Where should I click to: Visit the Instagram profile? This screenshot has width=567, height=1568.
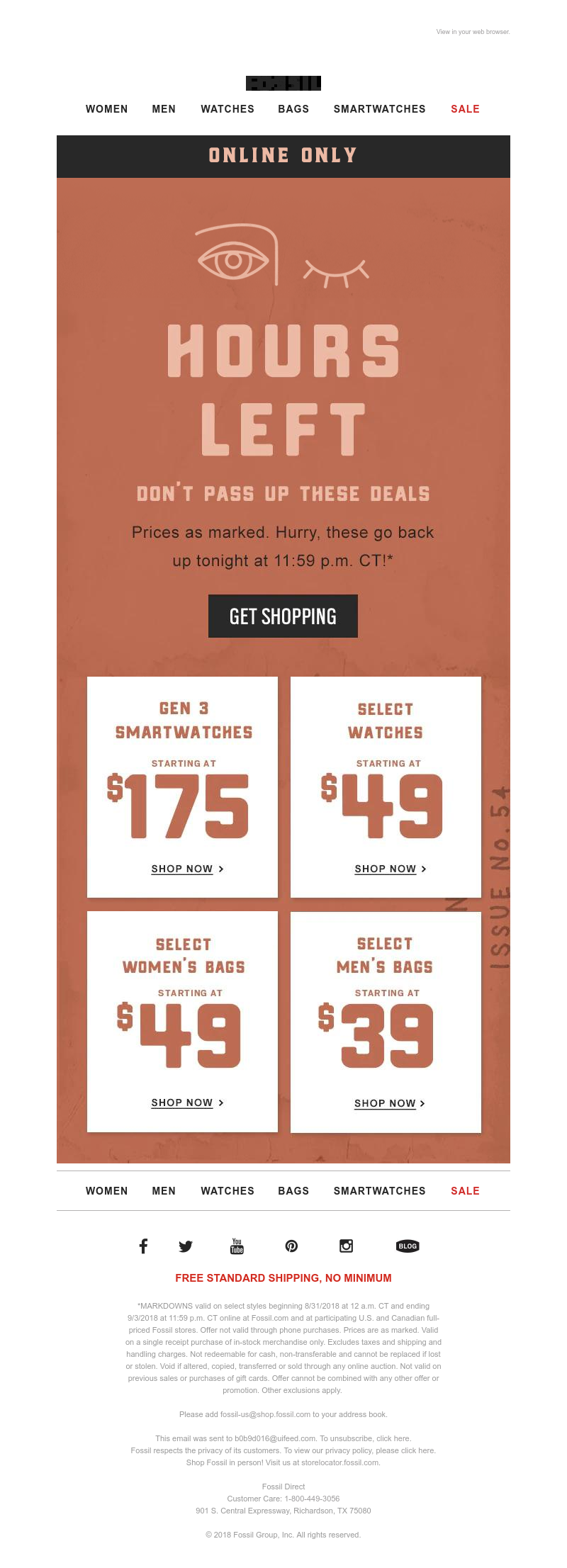click(346, 1246)
